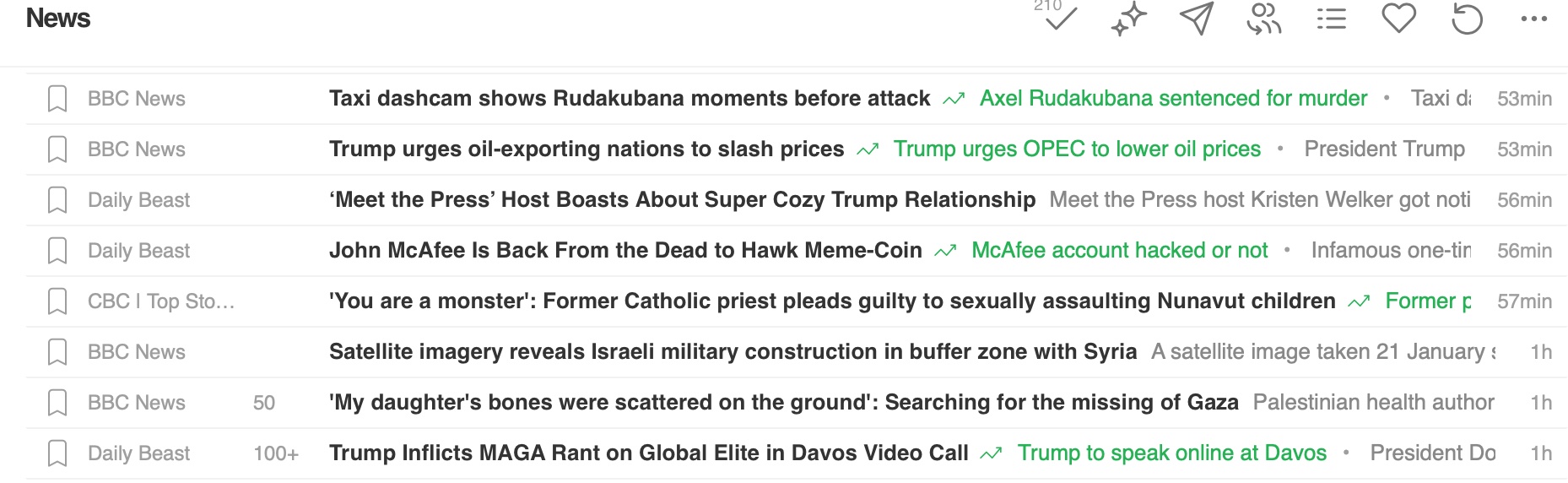1568x483 pixels.
Task: Change the list view layout
Action: tap(1331, 19)
